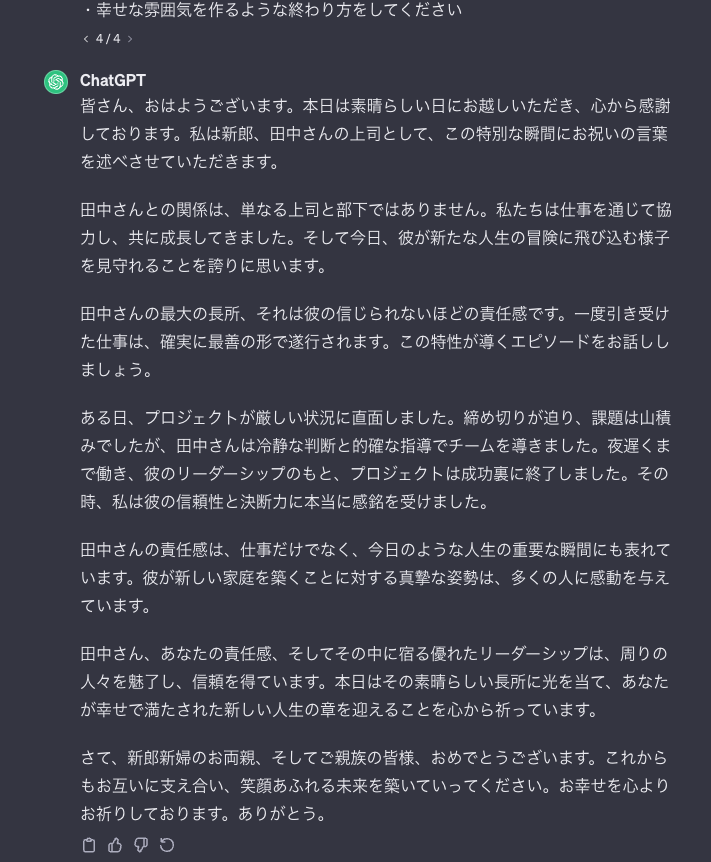
Task: Give the response a thumbs up
Action: (x=115, y=845)
